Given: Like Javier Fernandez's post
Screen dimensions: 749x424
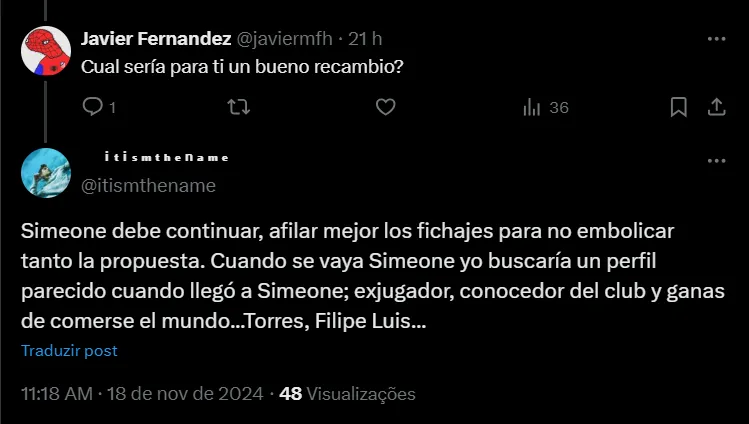Looking at the screenshot, I should tap(385, 106).
